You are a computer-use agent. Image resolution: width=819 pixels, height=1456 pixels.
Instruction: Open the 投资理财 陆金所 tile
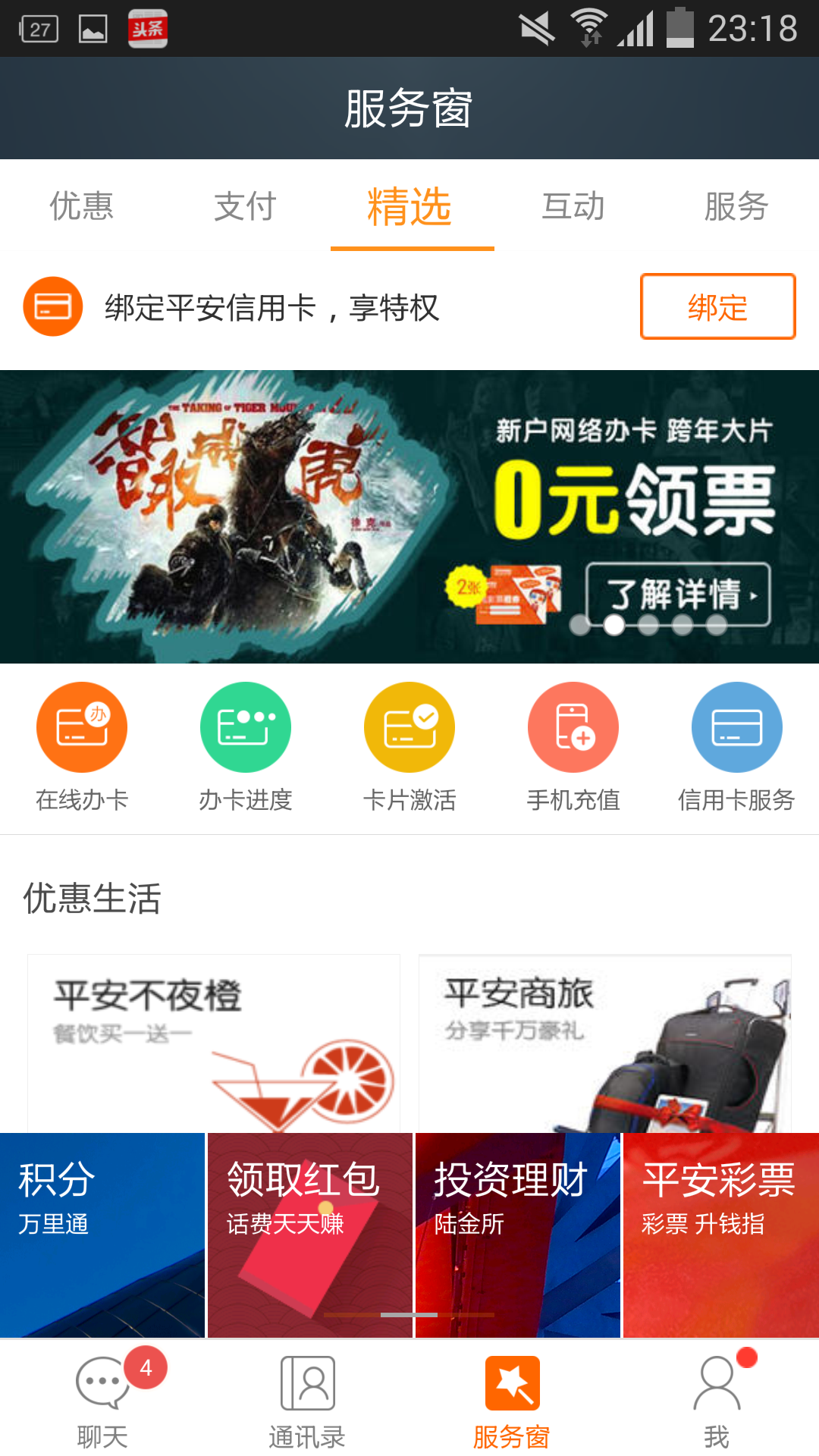pyautogui.click(x=517, y=1235)
